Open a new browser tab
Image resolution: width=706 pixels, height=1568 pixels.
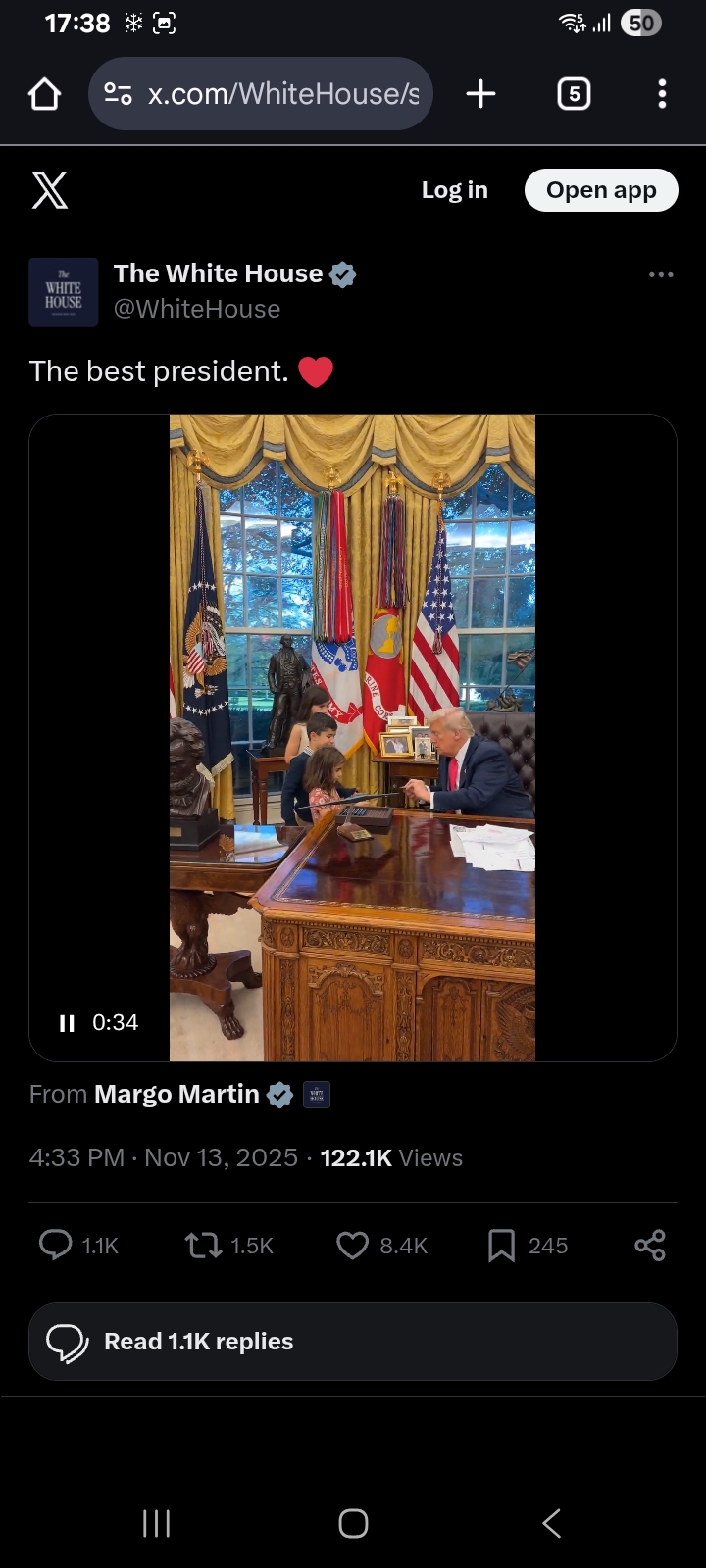click(480, 94)
